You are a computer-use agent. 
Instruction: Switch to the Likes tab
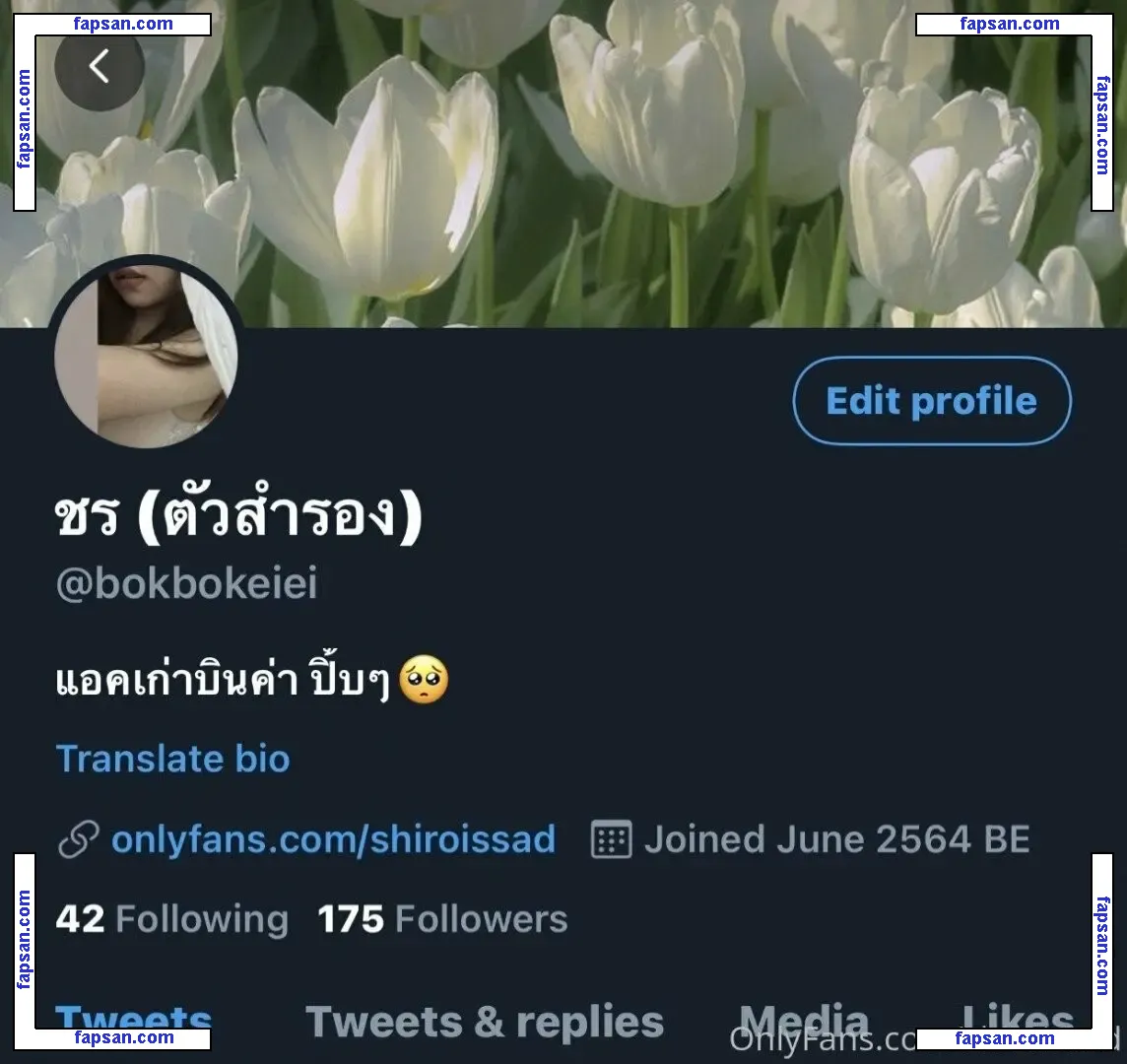pyautogui.click(x=1018, y=1021)
